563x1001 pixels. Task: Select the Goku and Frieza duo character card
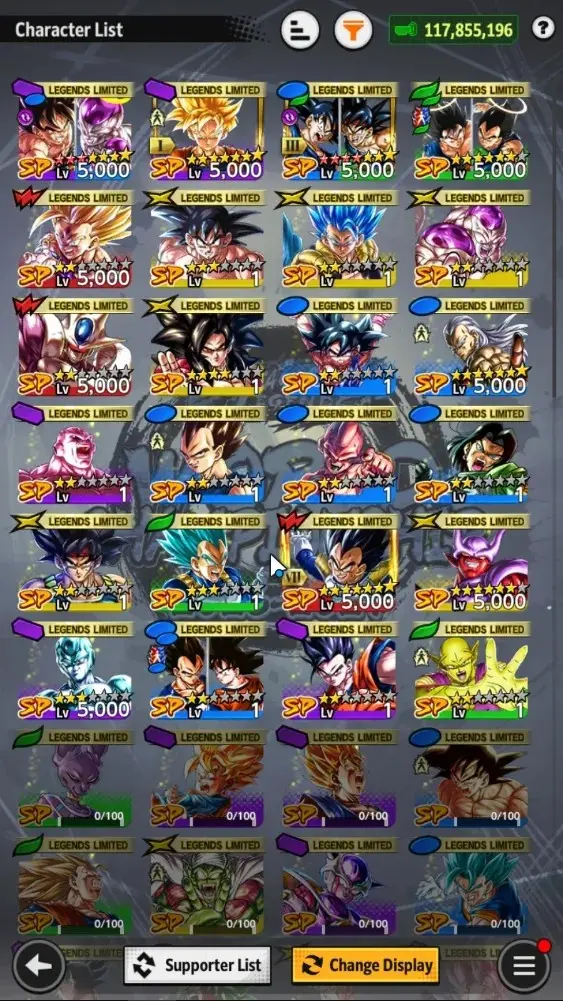[75, 131]
